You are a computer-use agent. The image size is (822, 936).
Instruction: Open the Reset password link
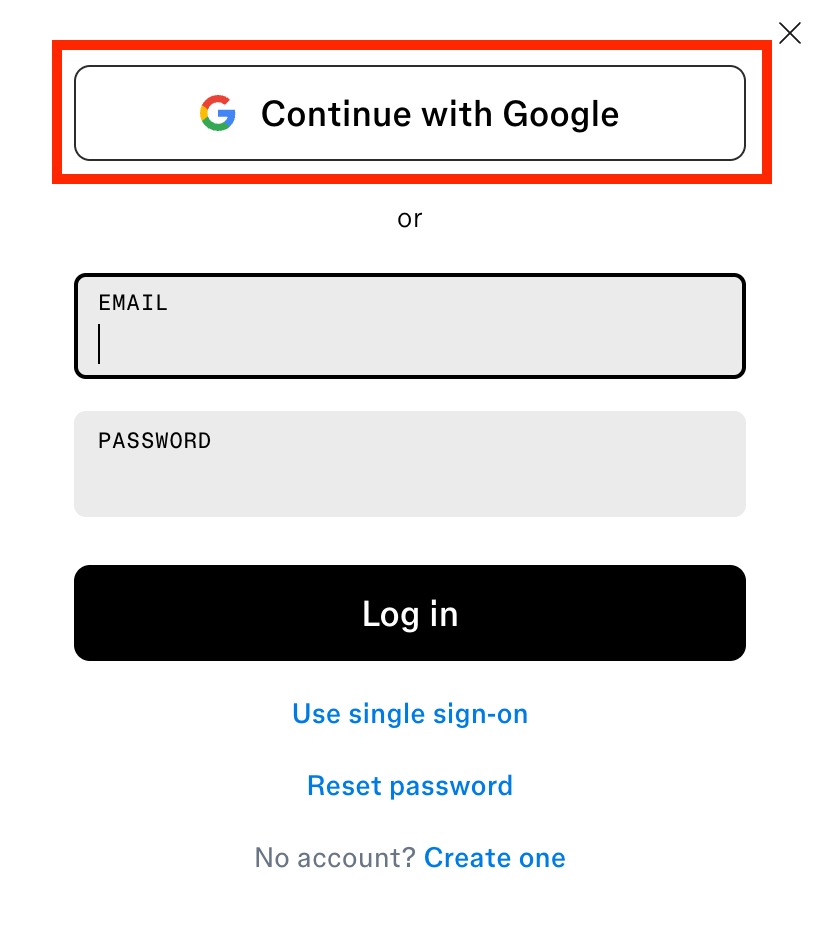(410, 786)
